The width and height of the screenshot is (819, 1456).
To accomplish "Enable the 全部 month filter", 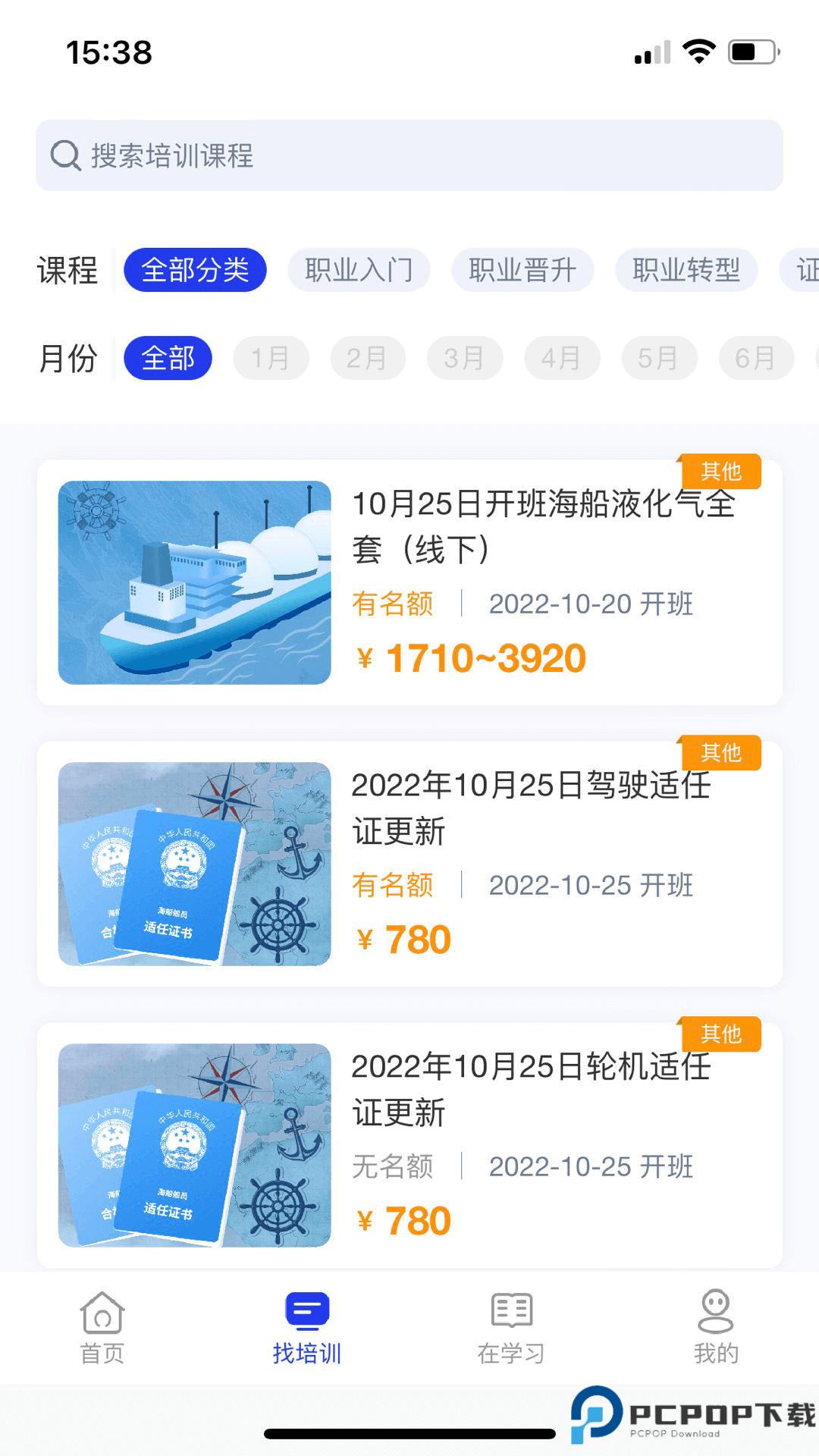I will coord(169,358).
